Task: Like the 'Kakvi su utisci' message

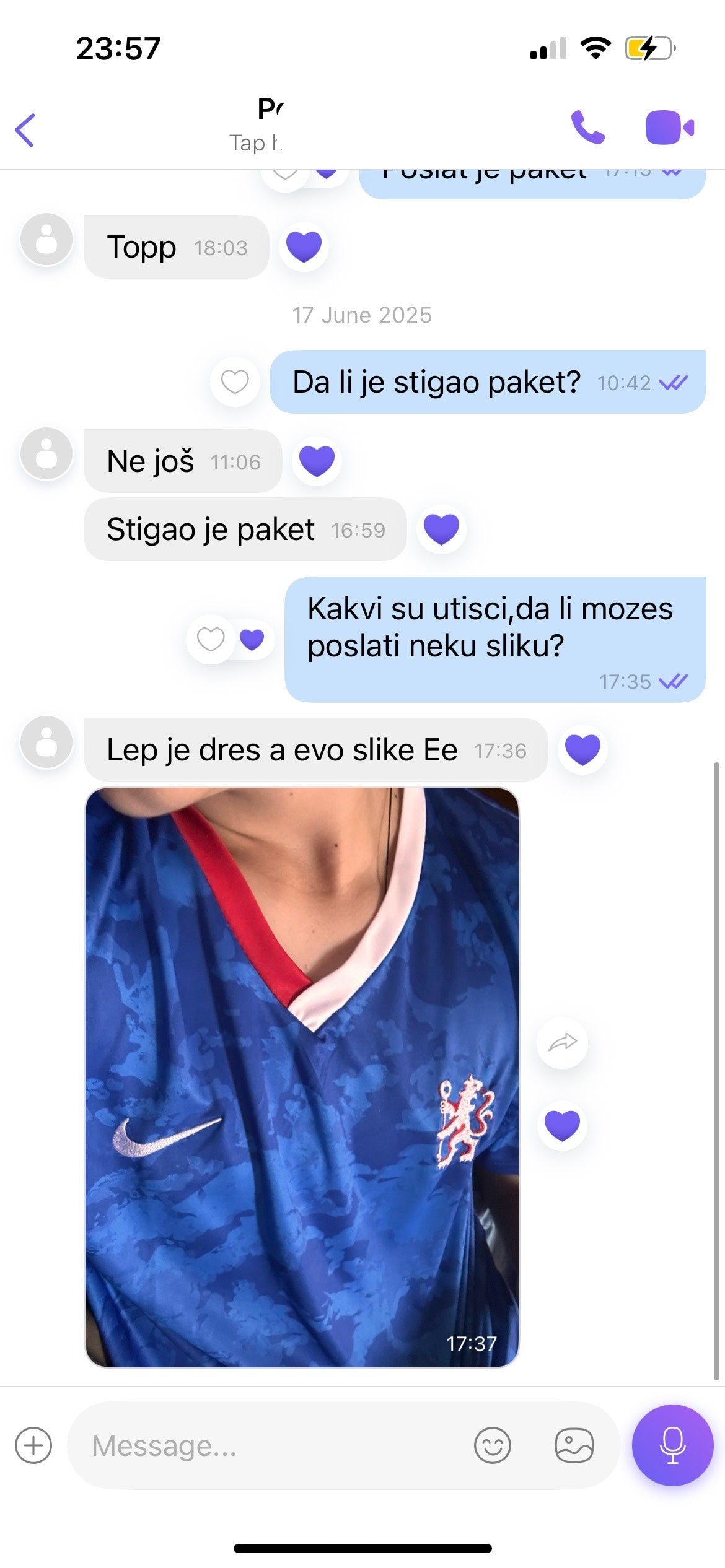Action: click(211, 639)
